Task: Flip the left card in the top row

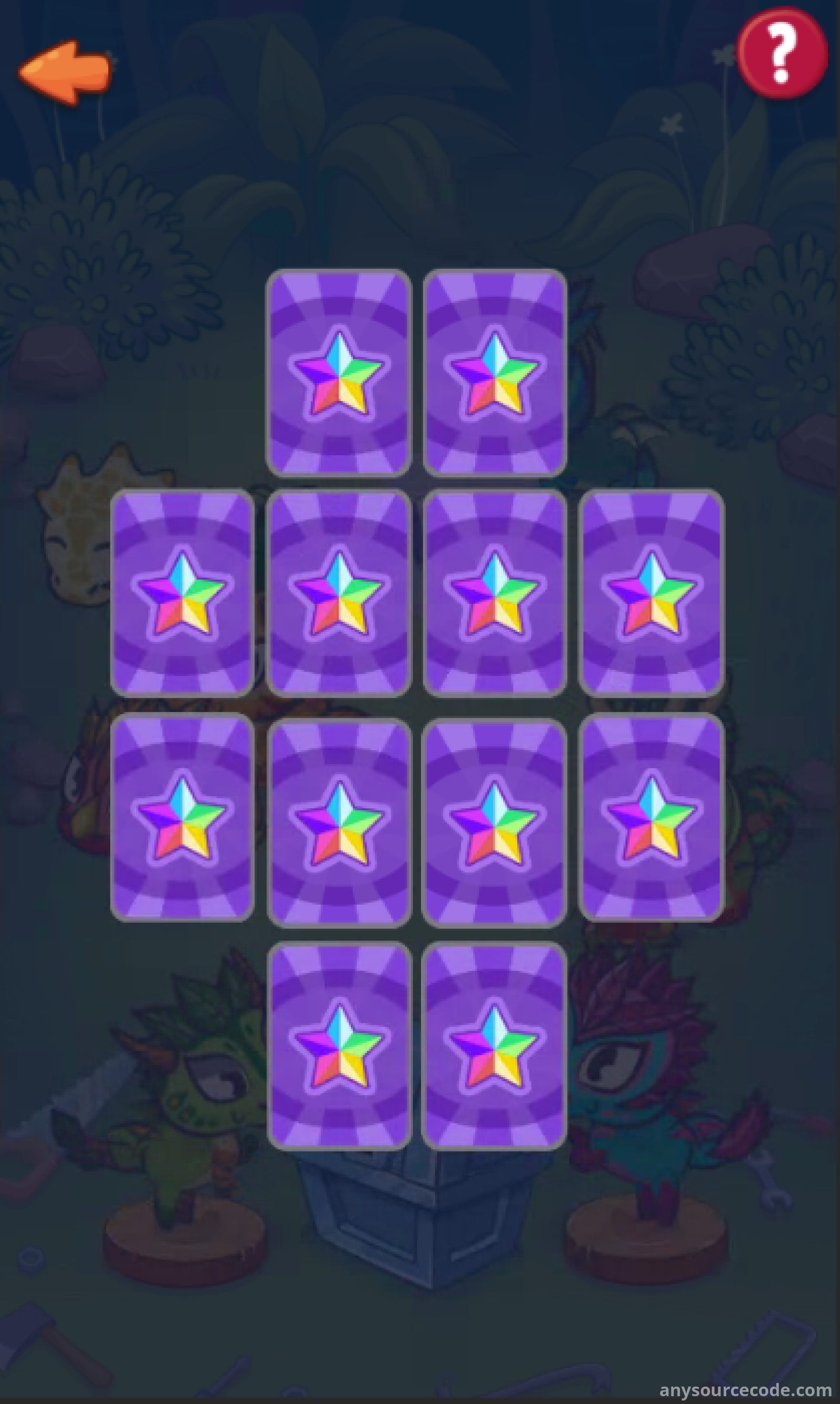Action: click(x=339, y=373)
